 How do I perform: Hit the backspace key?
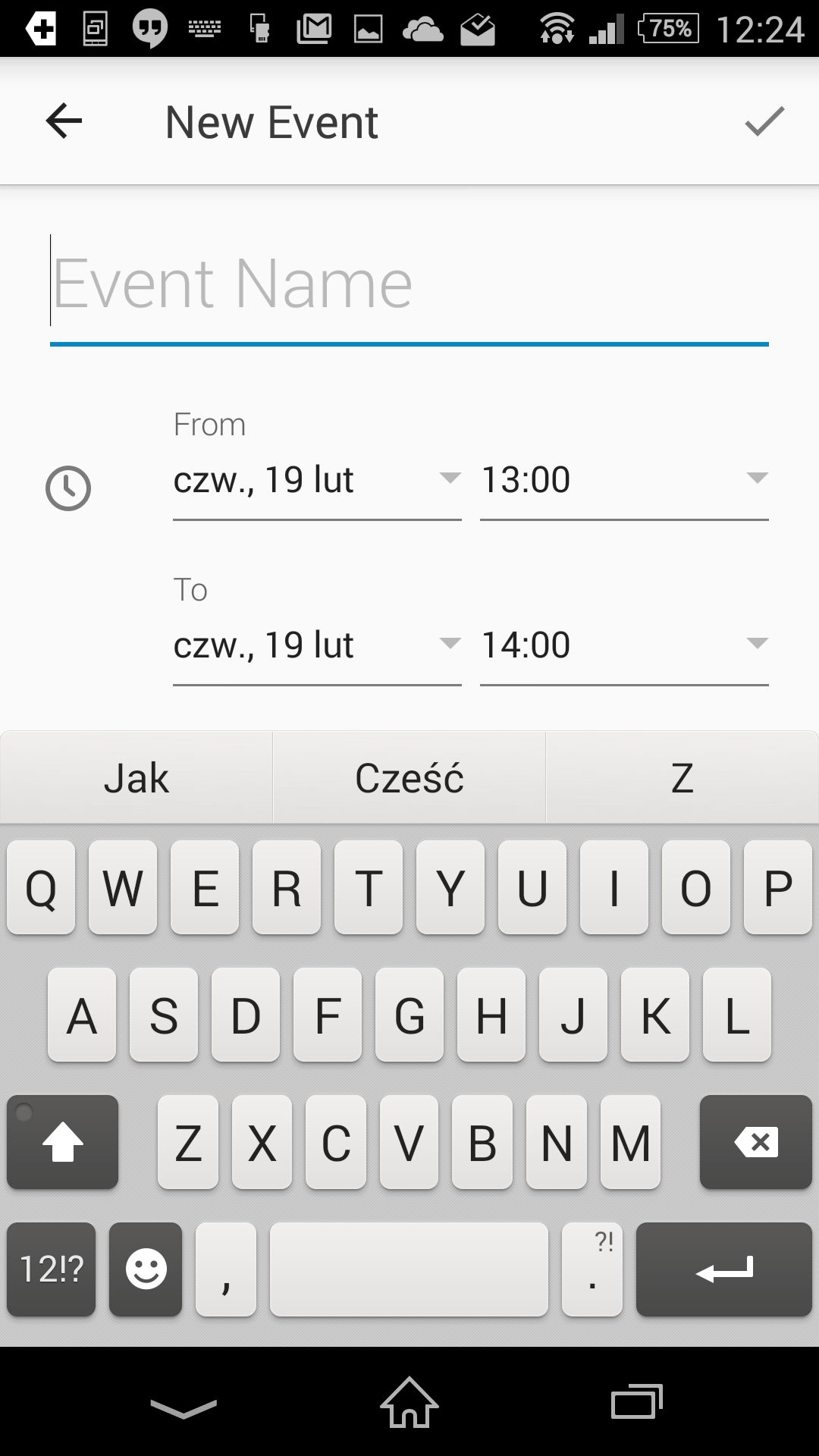point(755,1142)
